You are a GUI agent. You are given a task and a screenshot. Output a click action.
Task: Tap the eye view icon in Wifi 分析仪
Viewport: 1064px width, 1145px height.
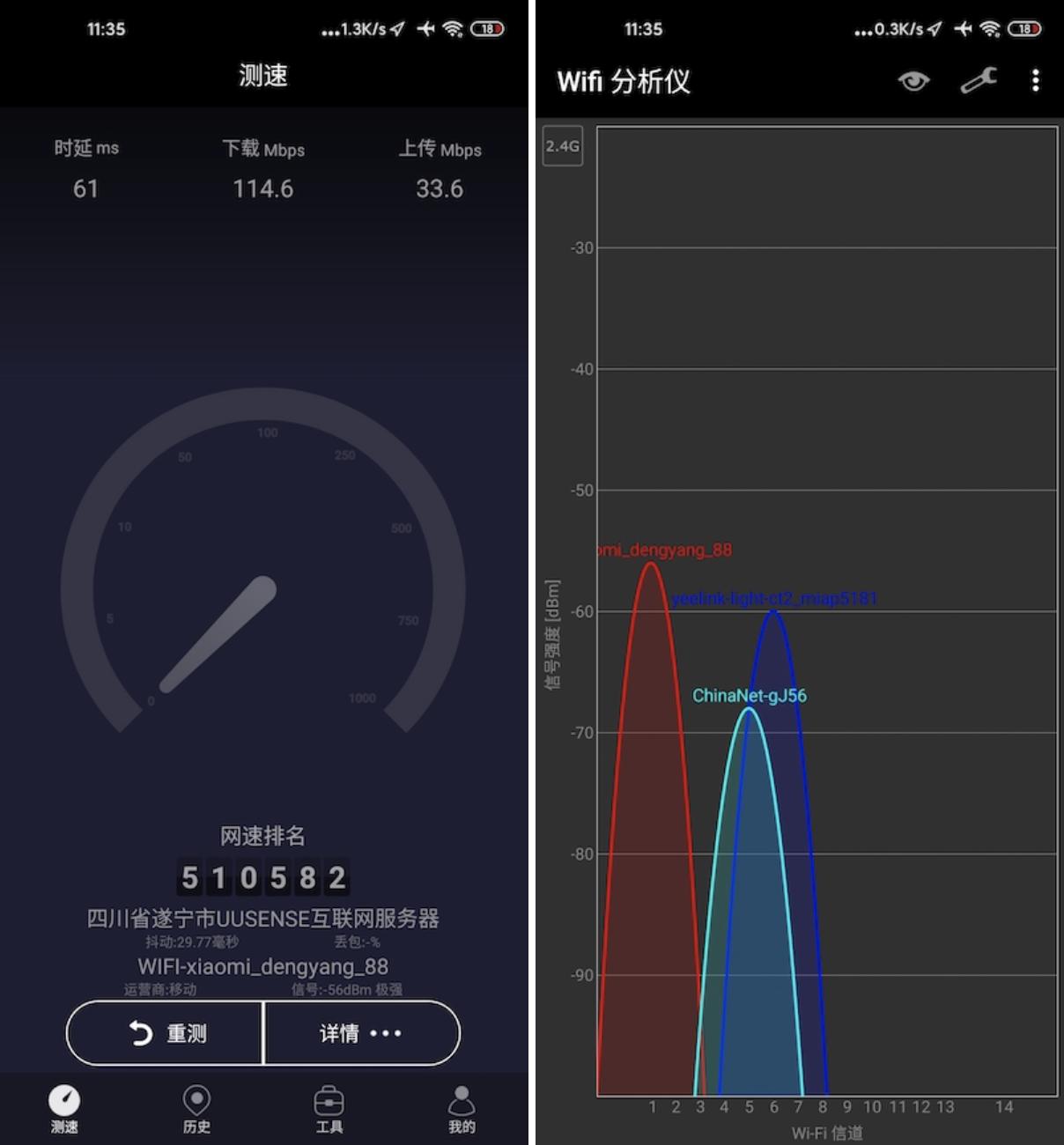coord(913,81)
